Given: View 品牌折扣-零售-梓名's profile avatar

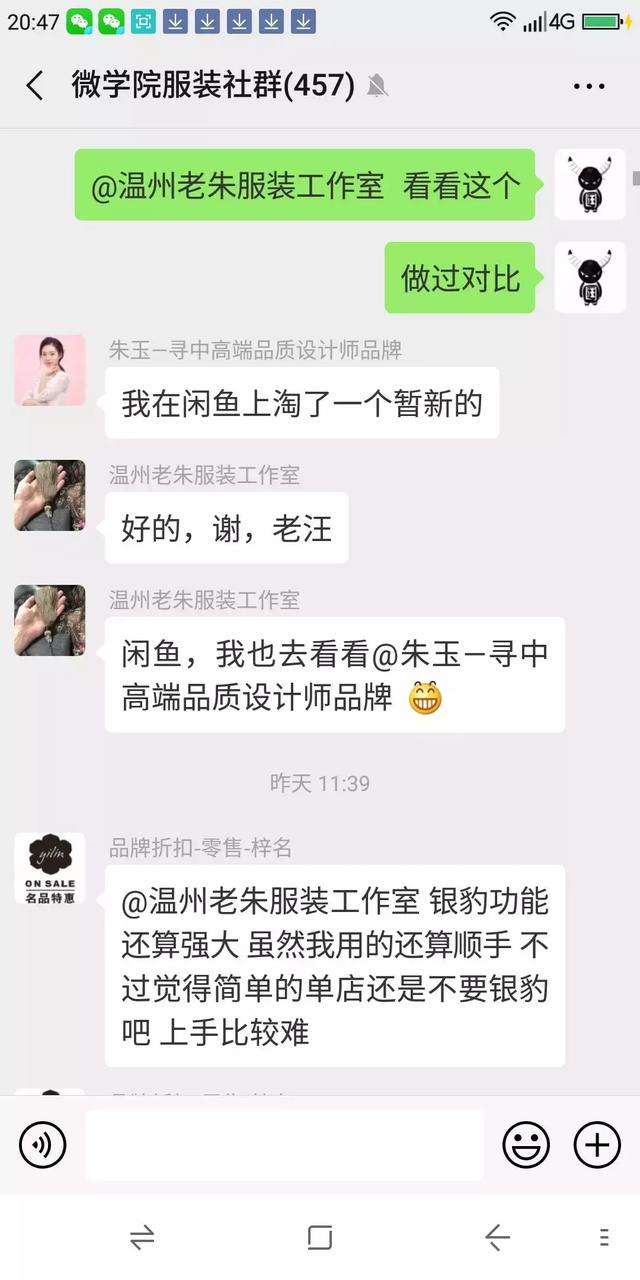Looking at the screenshot, I should (x=50, y=869).
